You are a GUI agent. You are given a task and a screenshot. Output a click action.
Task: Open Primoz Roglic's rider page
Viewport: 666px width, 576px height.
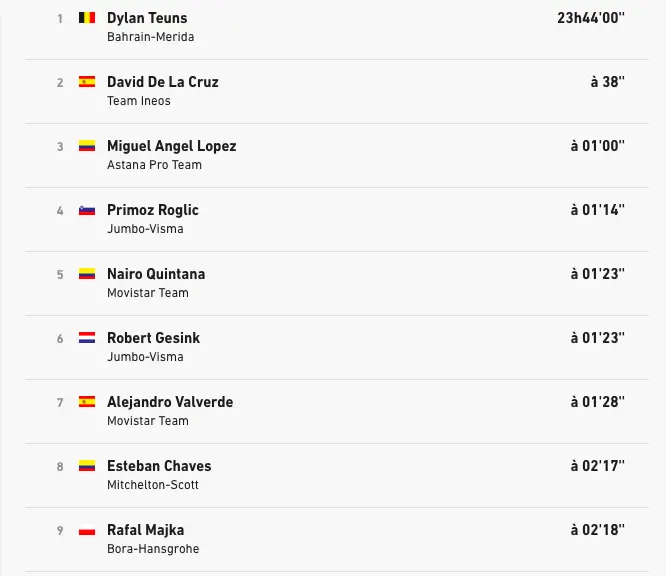pos(152,210)
